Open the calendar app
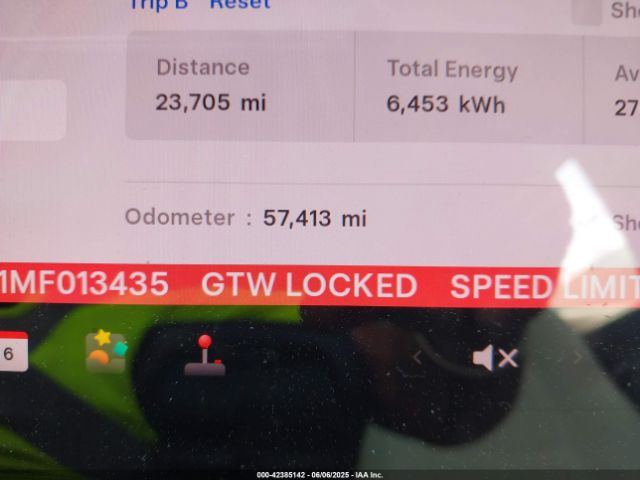The height and width of the screenshot is (480, 640). pyautogui.click(x=12, y=351)
